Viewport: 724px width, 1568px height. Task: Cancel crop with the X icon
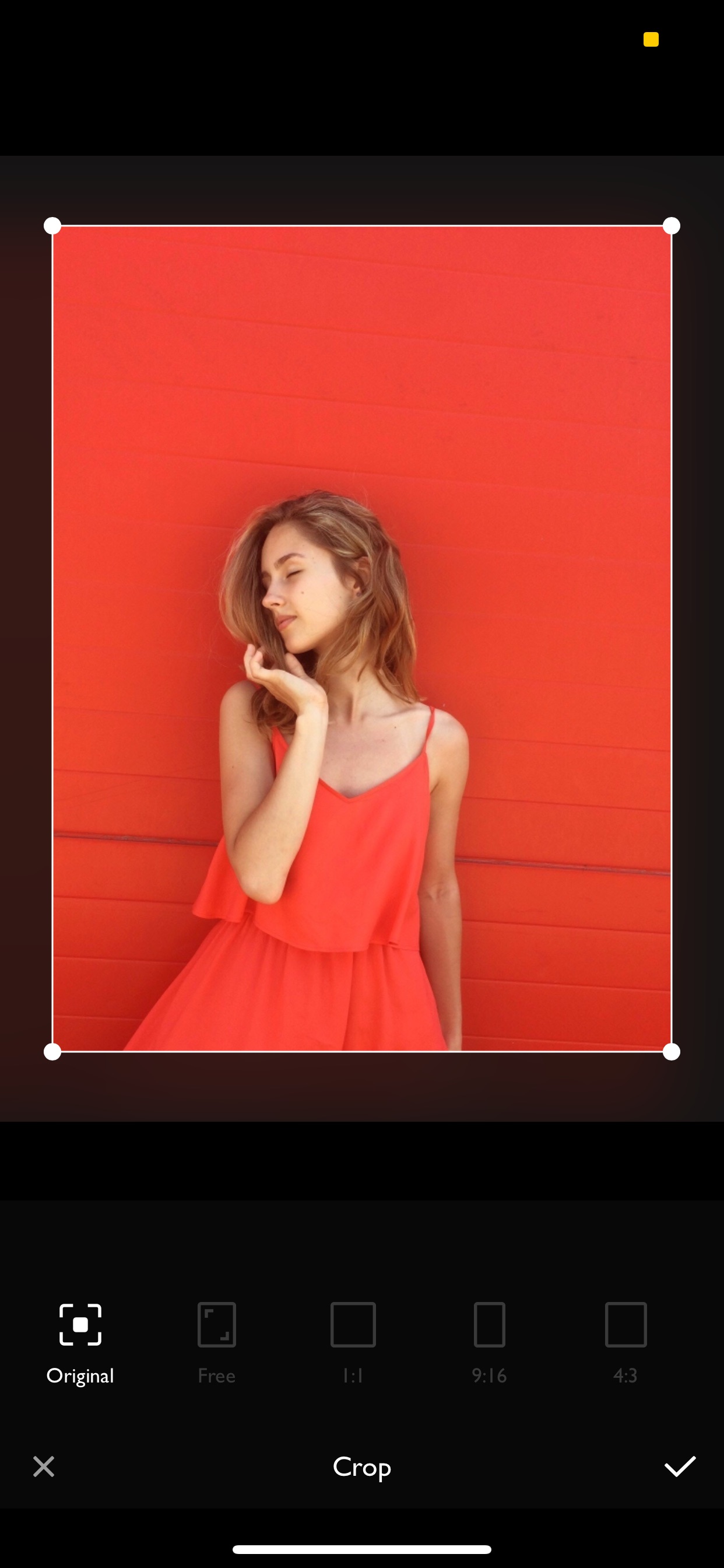click(x=44, y=1467)
